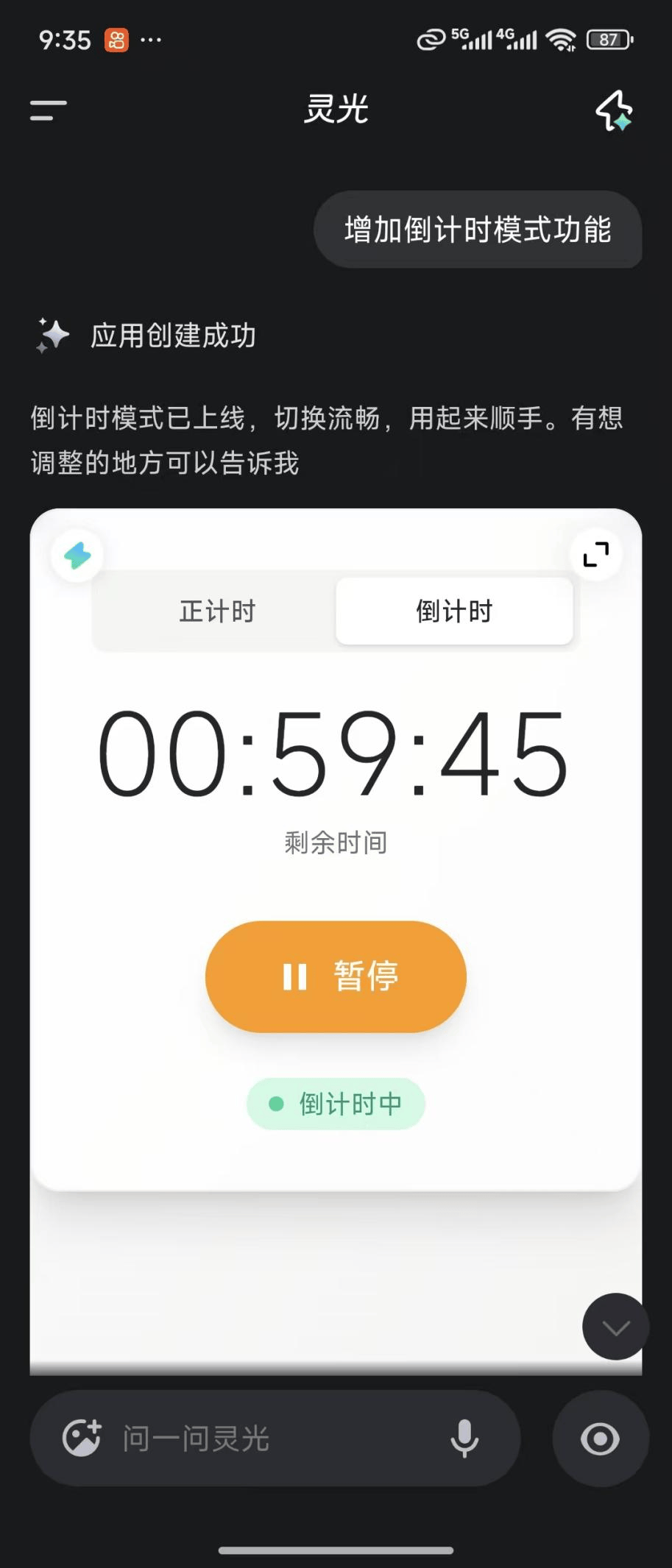Select the 倒计时 tab

[x=454, y=611]
